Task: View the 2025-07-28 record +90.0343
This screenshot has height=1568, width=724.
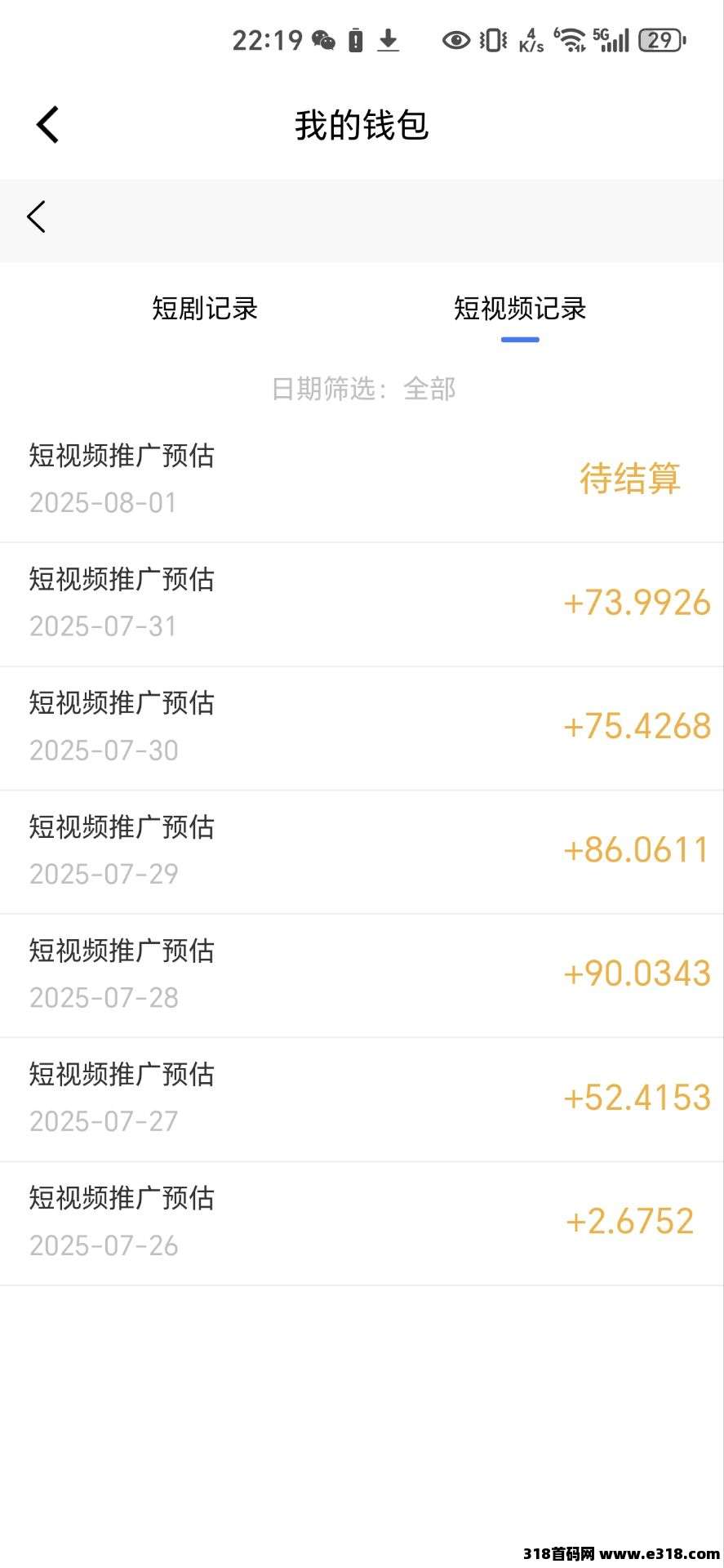Action: tap(362, 976)
